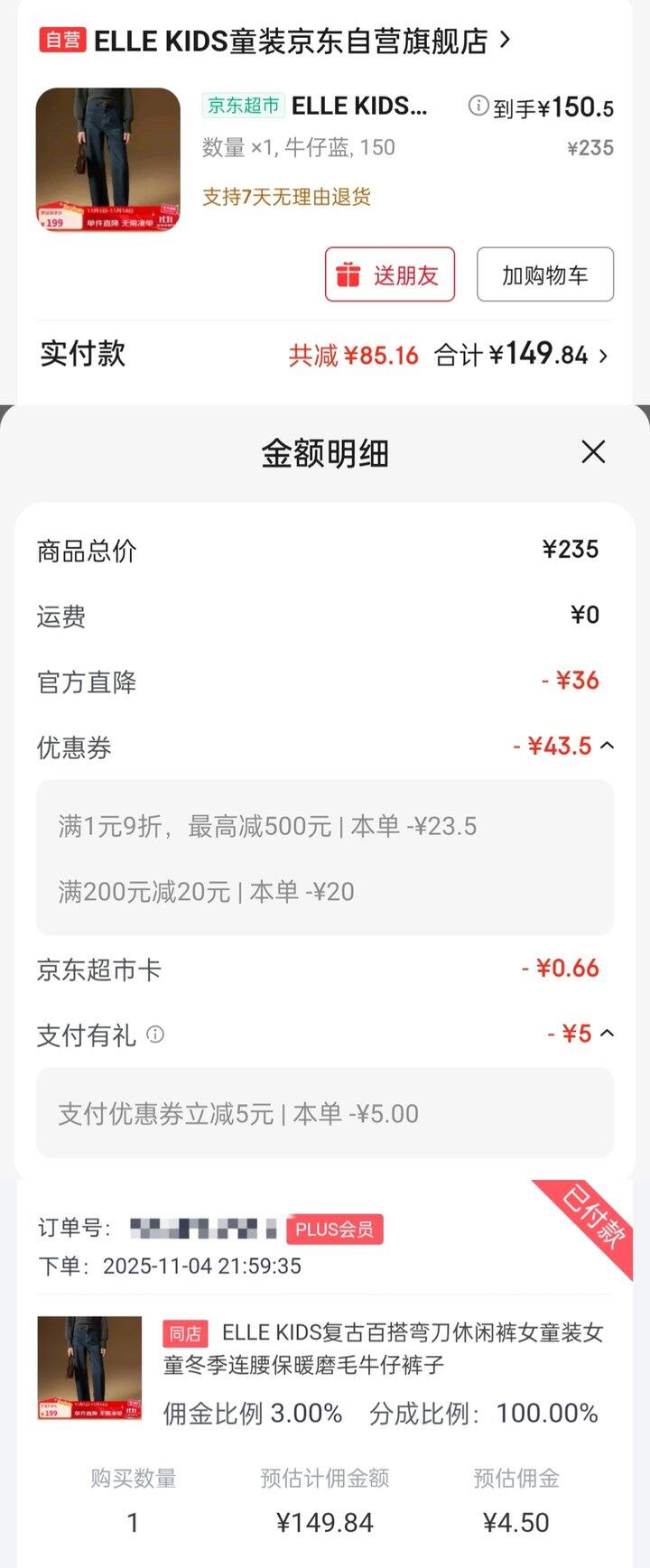
Task: Collapse the 优惠券 discount breakdown
Action: pyautogui.click(x=608, y=746)
